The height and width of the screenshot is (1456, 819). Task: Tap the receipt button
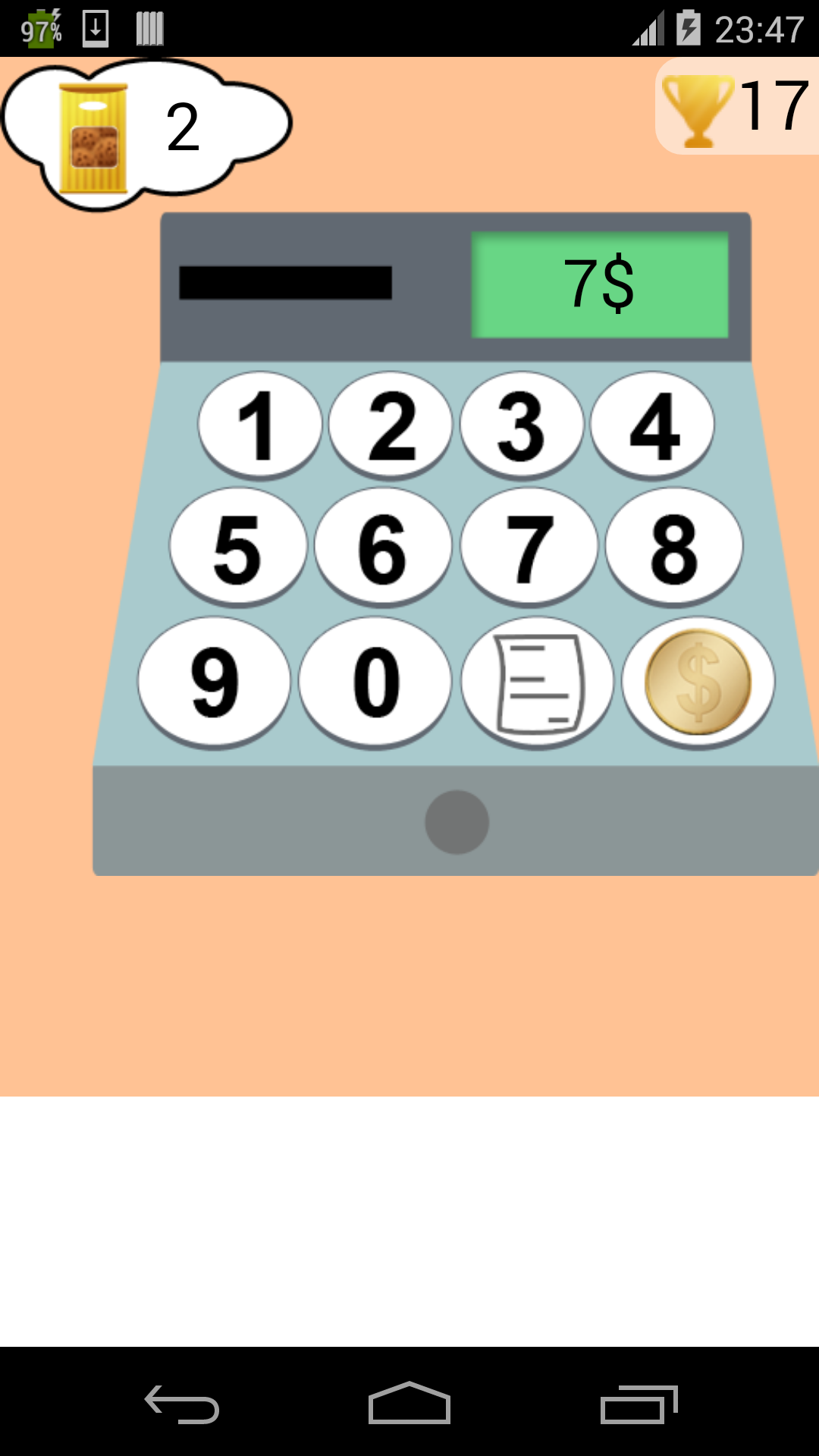click(537, 682)
